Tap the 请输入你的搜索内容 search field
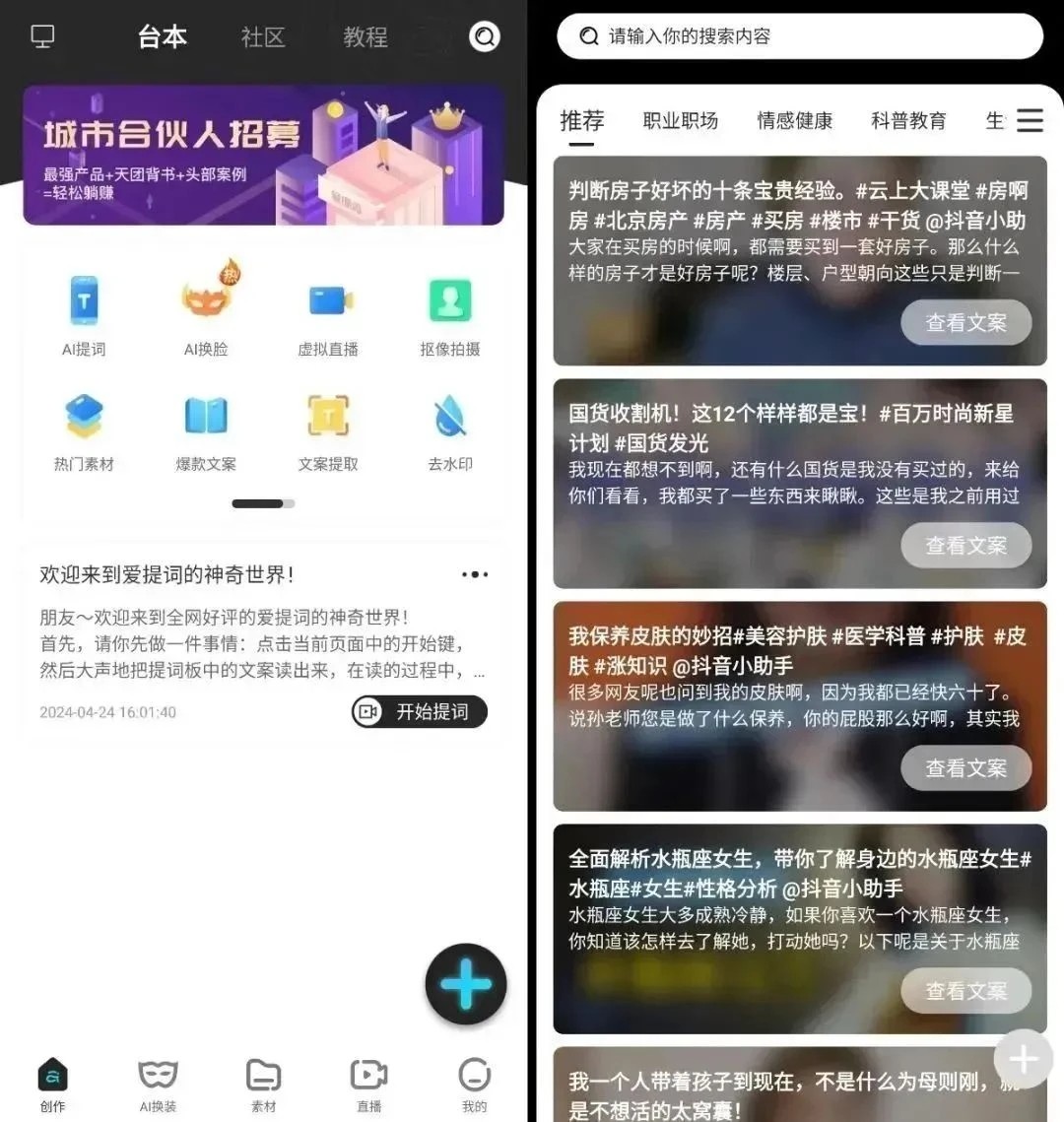Viewport: 1064px width, 1122px height. (799, 36)
